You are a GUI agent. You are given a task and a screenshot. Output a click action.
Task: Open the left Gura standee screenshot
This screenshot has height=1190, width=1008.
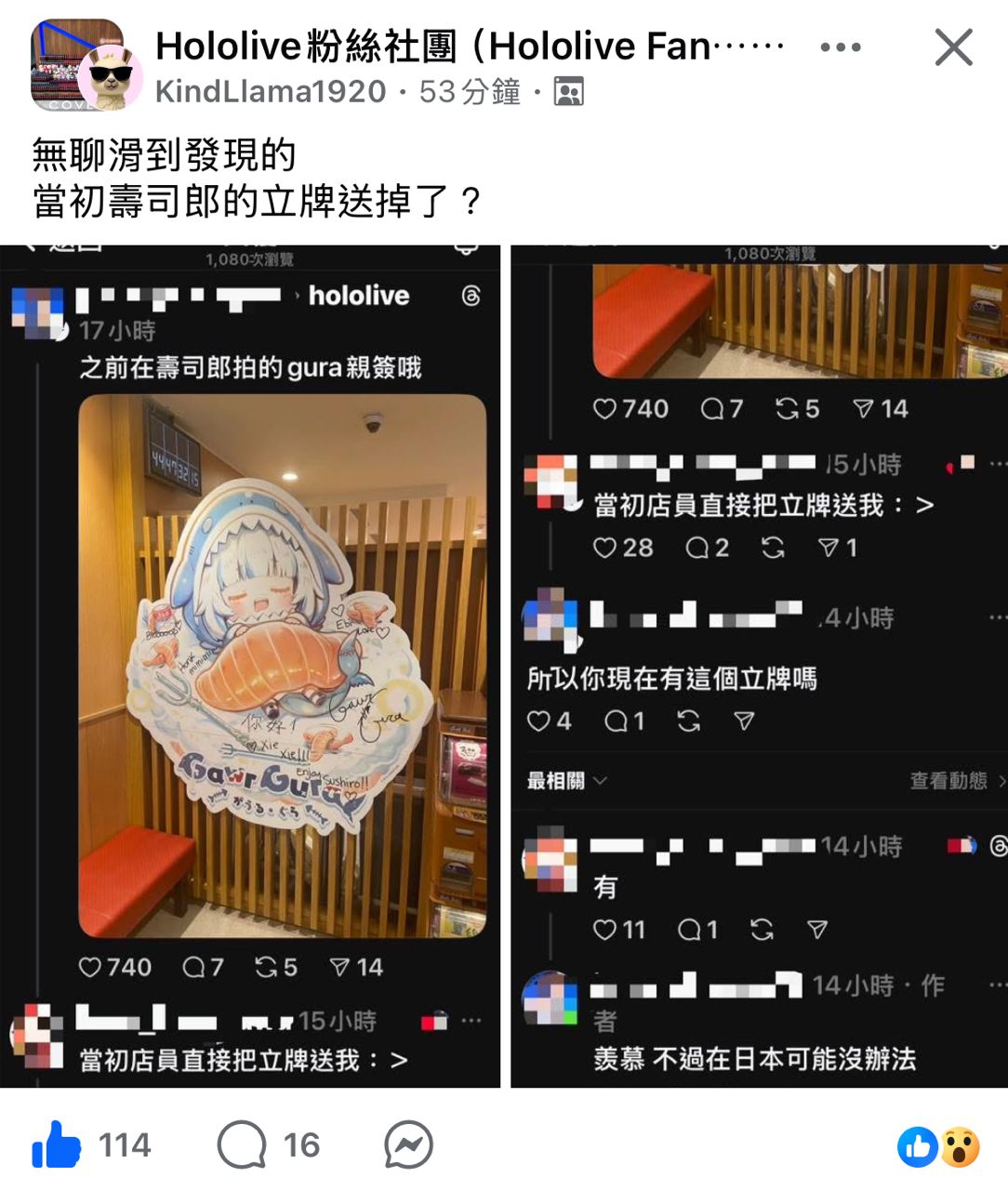tap(250, 666)
